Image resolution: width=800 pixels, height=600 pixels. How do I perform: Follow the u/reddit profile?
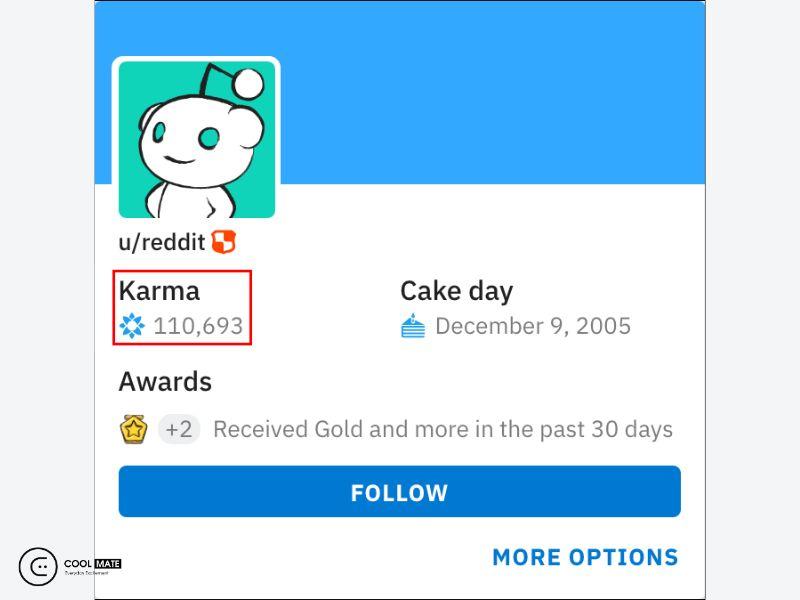pos(399,492)
